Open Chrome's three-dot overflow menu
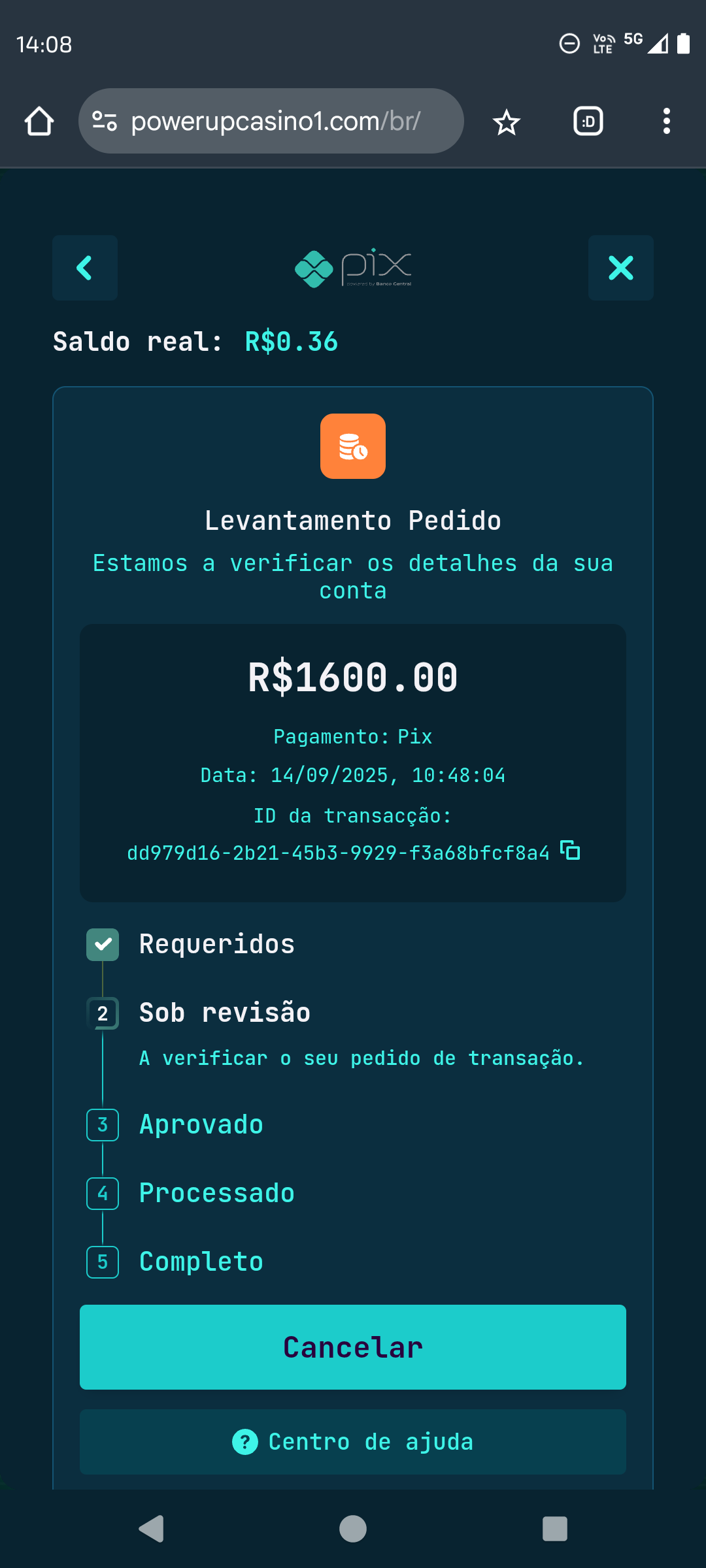706x1568 pixels. coord(666,120)
